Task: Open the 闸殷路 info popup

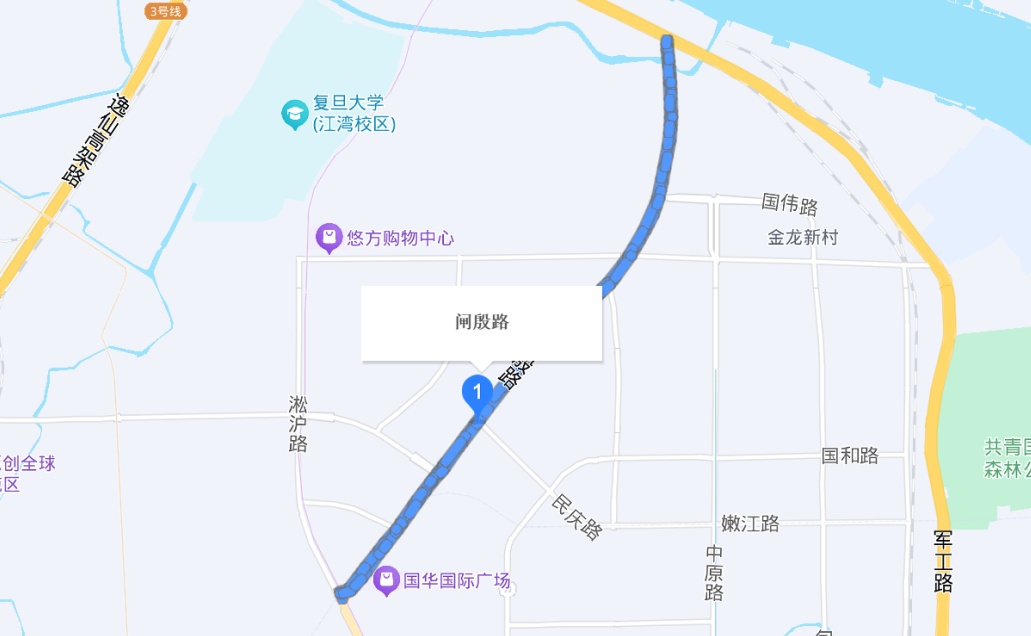Action: [x=481, y=322]
